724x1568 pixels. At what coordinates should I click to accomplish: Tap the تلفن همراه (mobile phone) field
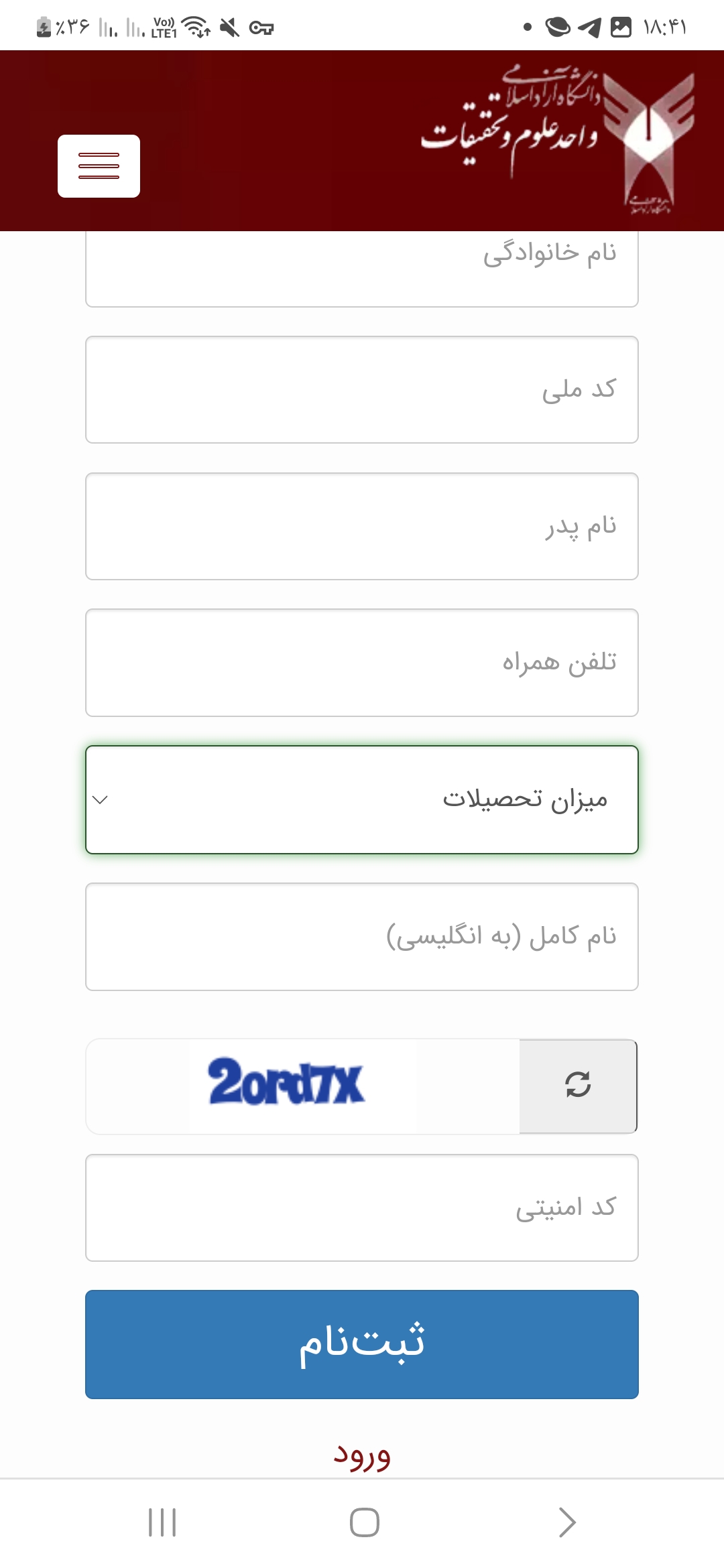pos(362,663)
